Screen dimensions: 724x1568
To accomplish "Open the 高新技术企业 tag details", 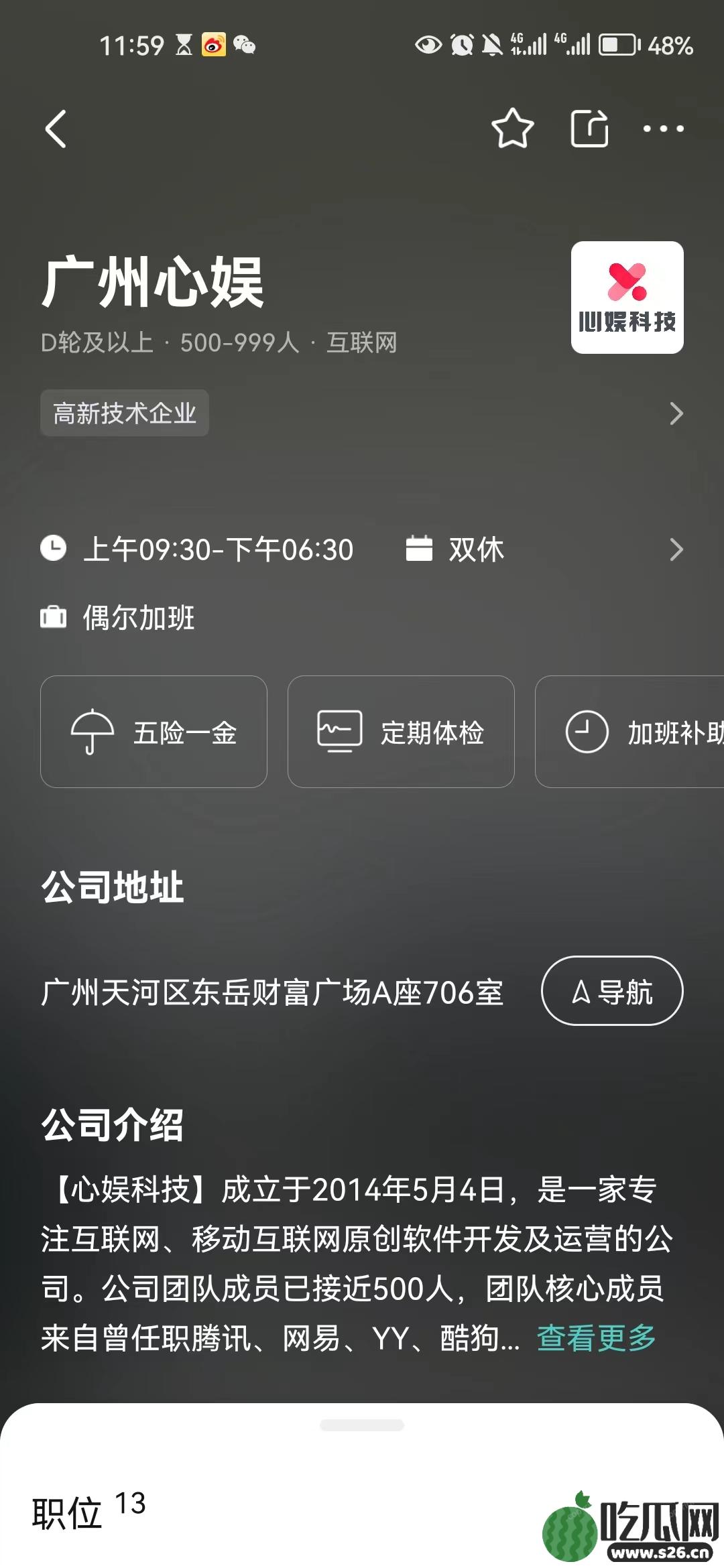I will [x=125, y=413].
